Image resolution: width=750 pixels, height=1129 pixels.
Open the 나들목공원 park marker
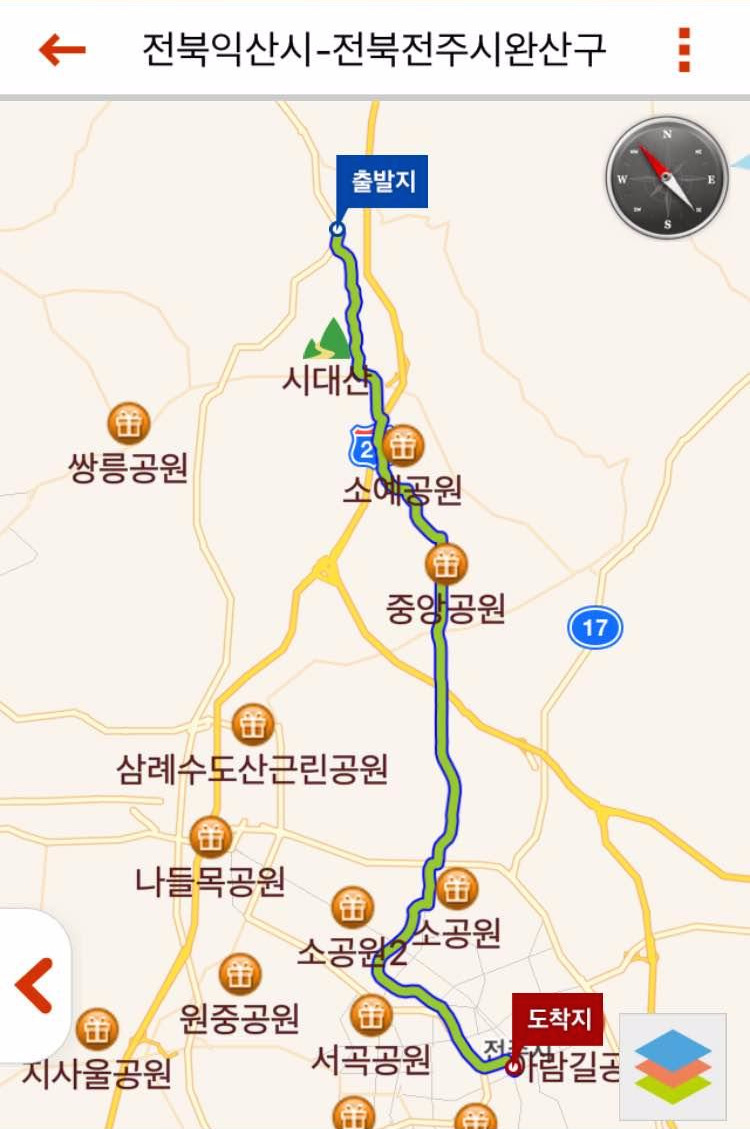click(x=211, y=837)
